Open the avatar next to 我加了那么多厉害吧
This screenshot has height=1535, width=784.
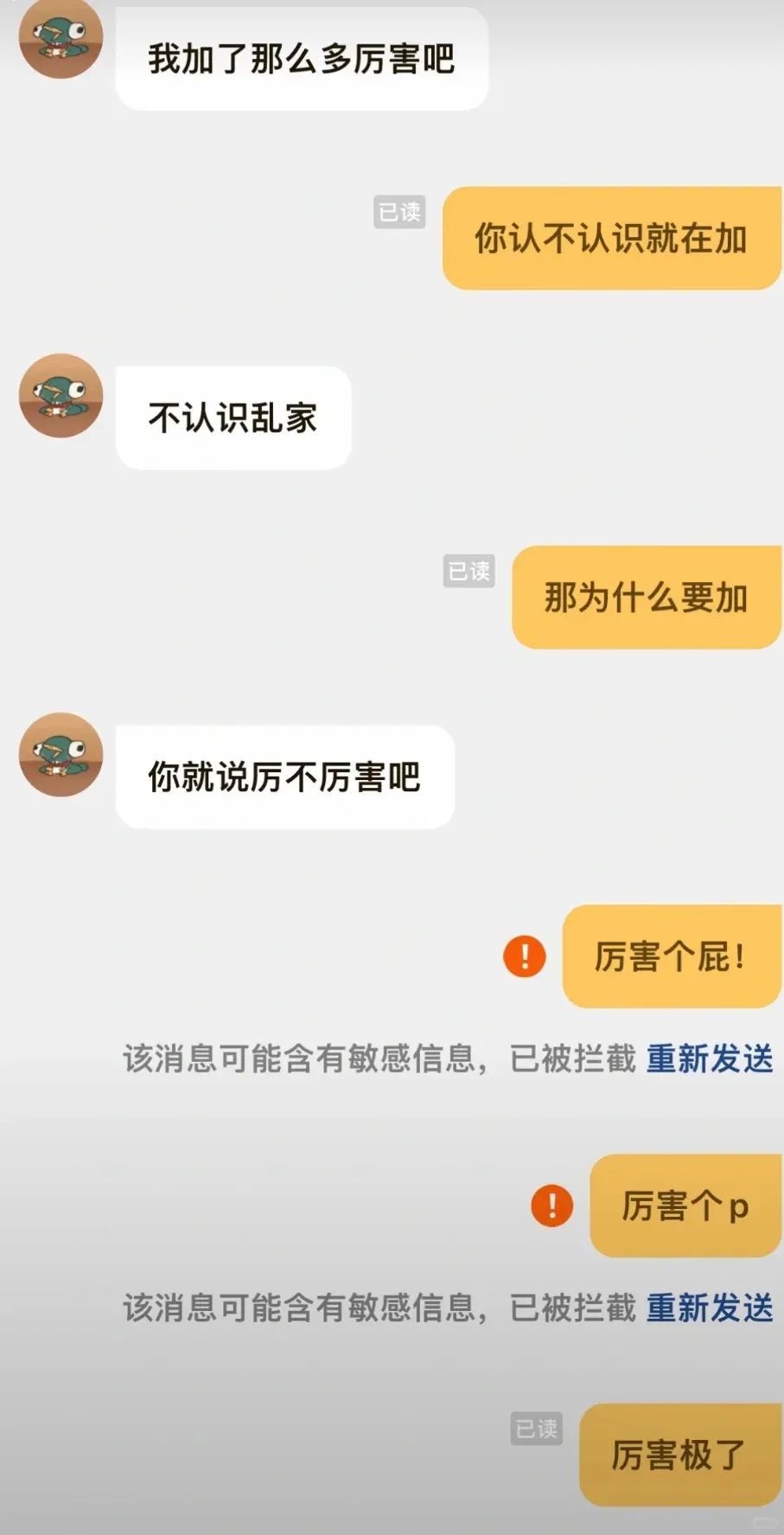[61, 39]
